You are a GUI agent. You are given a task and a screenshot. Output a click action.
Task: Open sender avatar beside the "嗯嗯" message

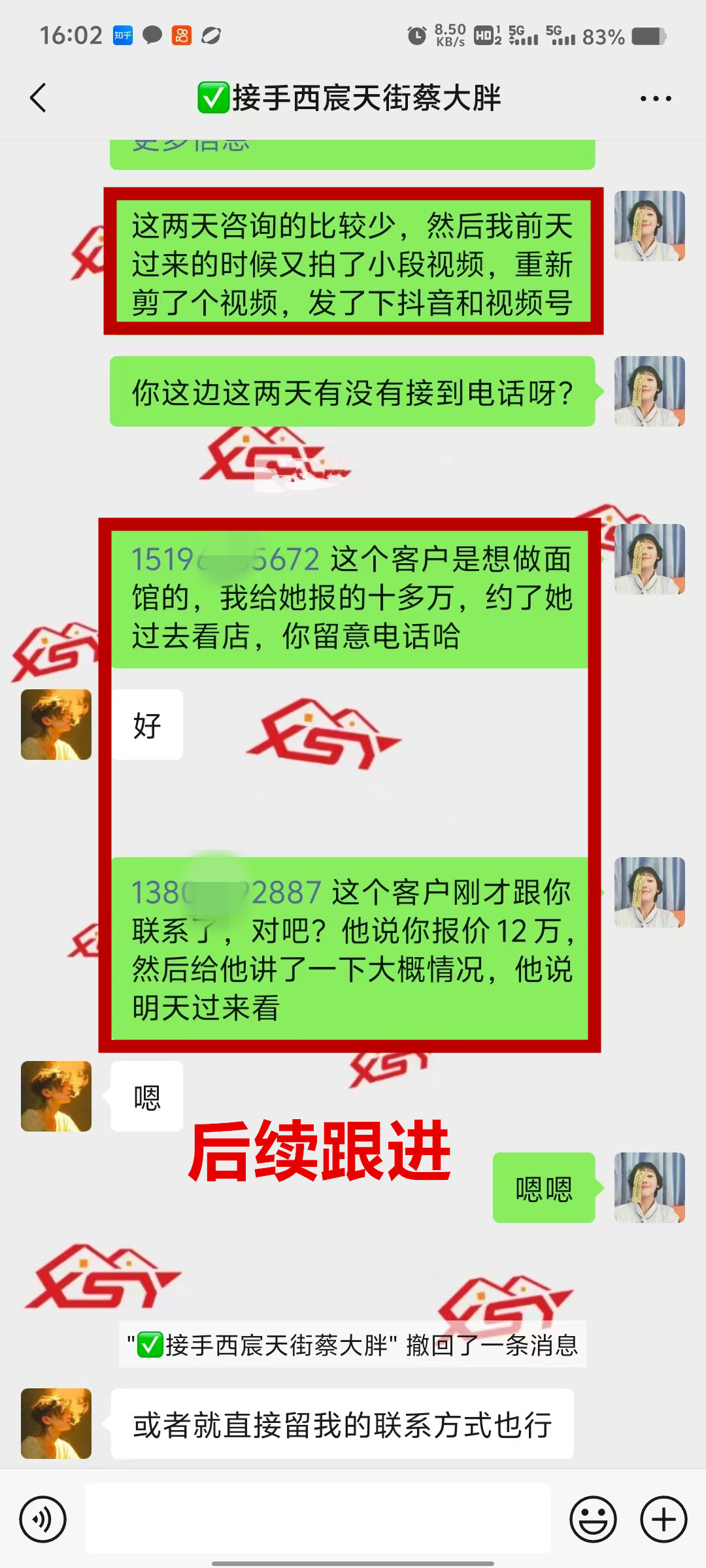(x=649, y=1188)
